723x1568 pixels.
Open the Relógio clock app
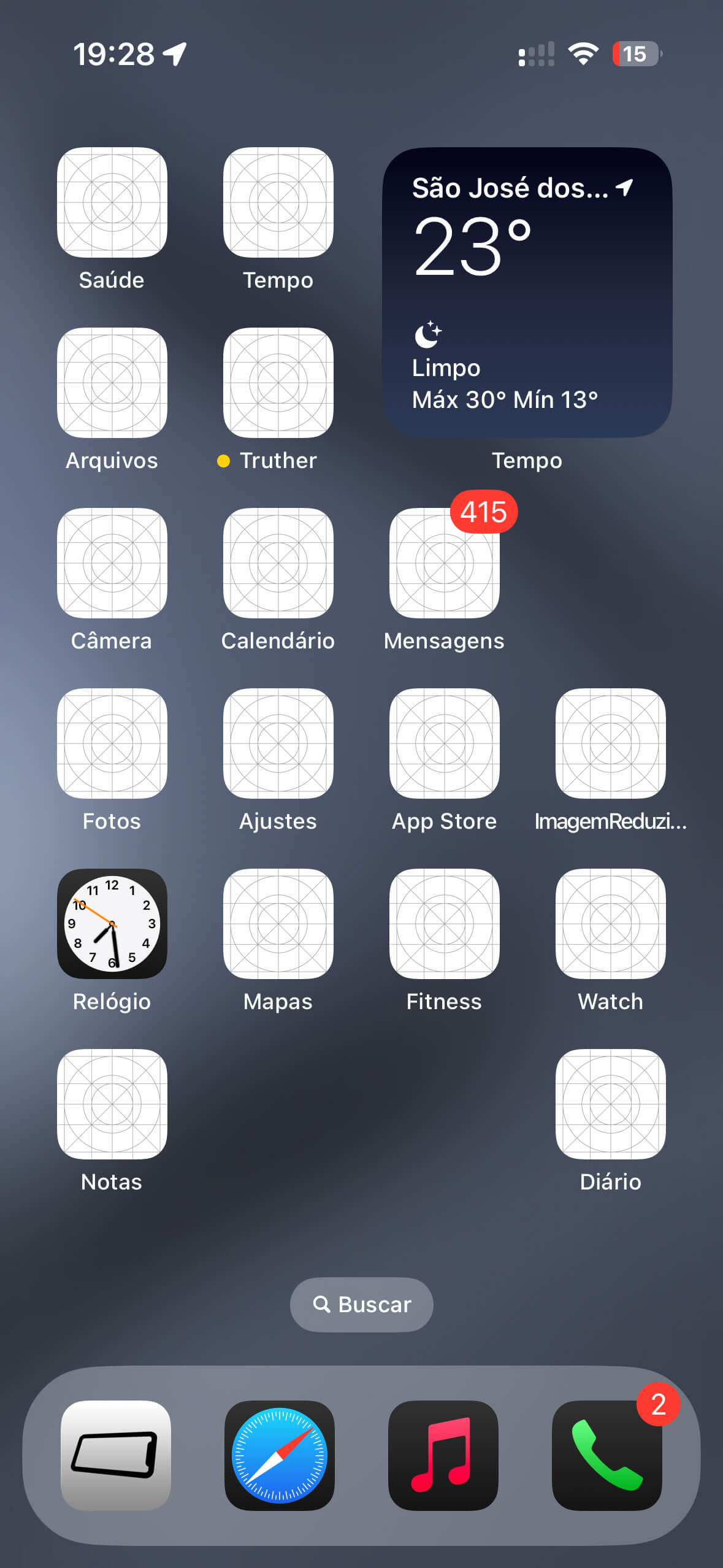click(x=112, y=924)
